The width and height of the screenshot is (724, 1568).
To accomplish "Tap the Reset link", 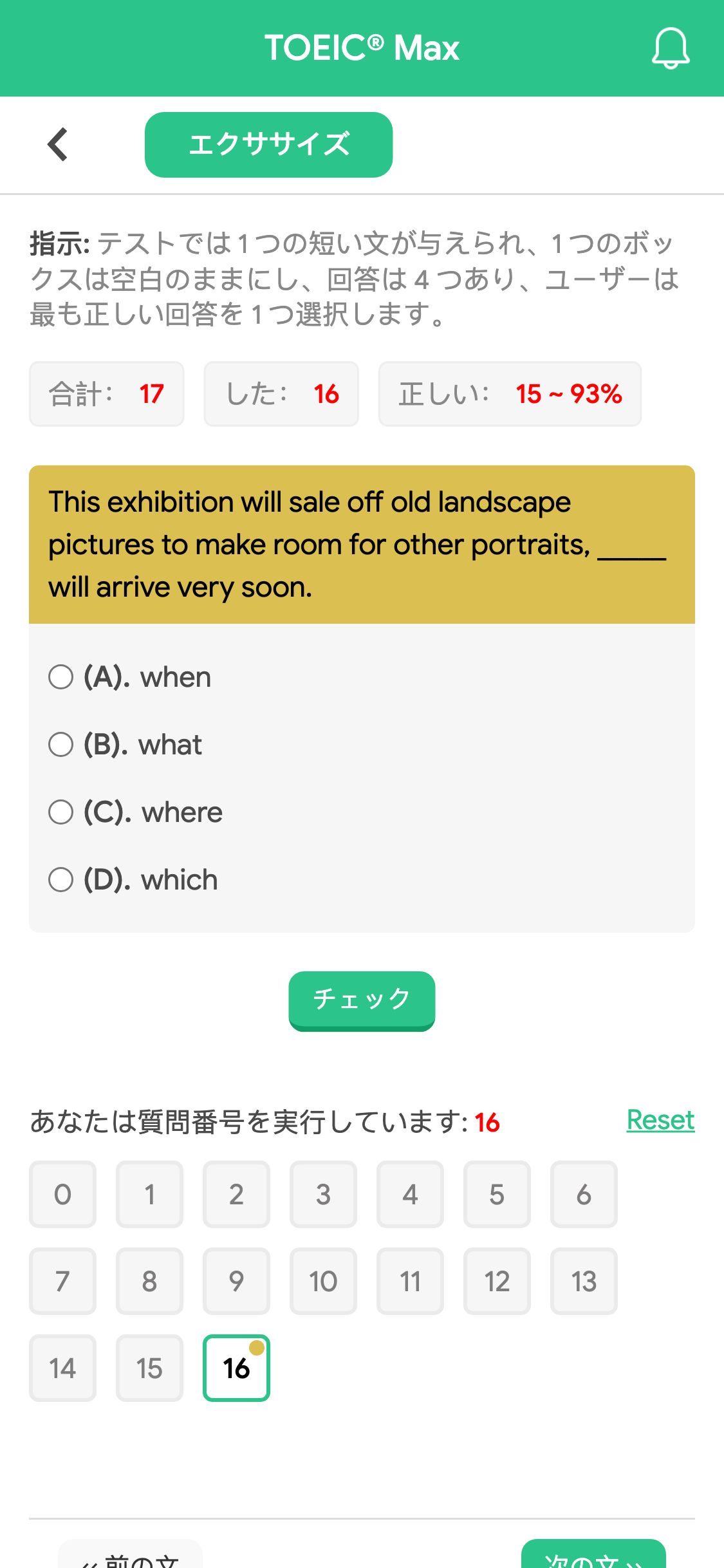I will coord(660,1121).
